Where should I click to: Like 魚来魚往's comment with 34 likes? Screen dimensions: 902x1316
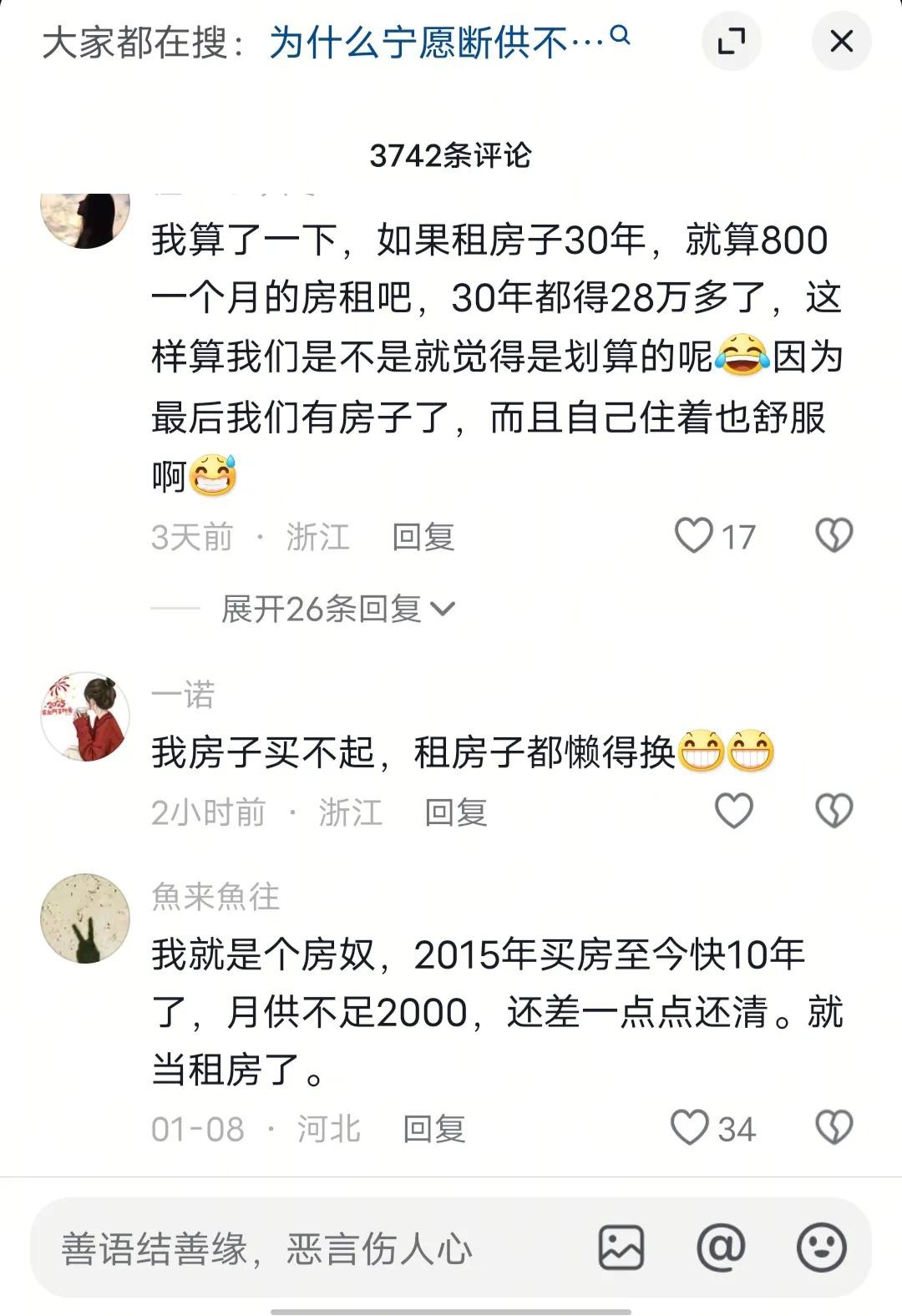[x=692, y=1128]
